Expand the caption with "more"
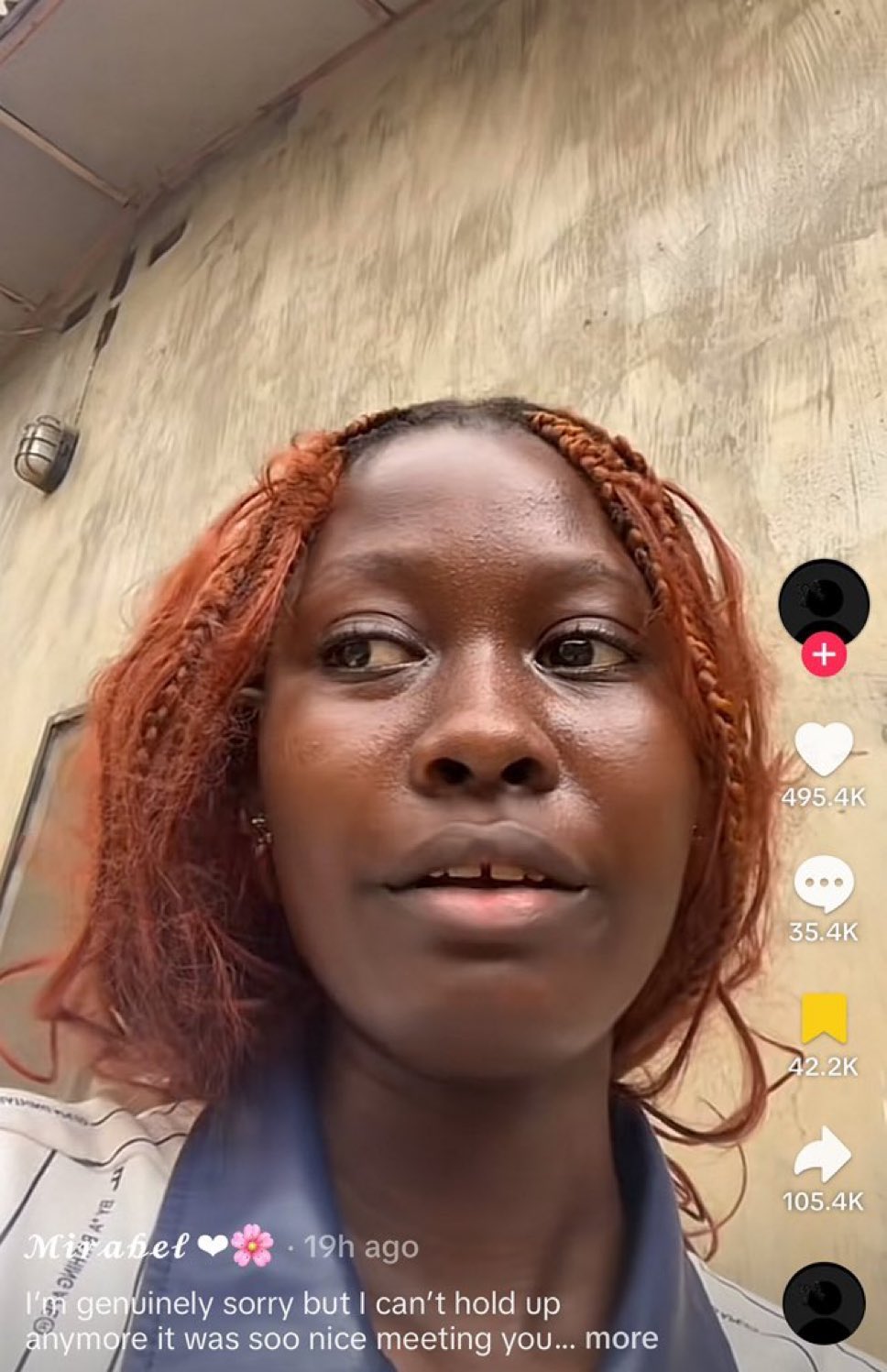The width and height of the screenshot is (887, 1372). pos(621,1338)
